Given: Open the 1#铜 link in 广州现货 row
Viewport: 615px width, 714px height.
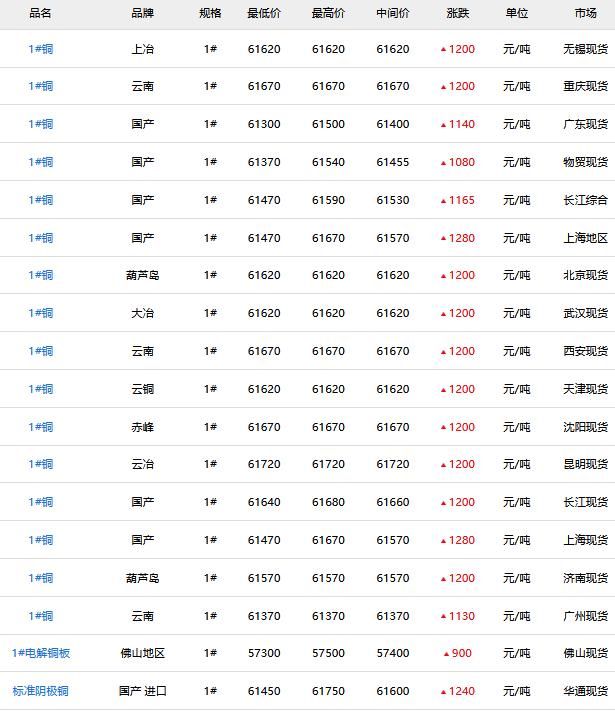Looking at the screenshot, I should pyautogui.click(x=41, y=616).
